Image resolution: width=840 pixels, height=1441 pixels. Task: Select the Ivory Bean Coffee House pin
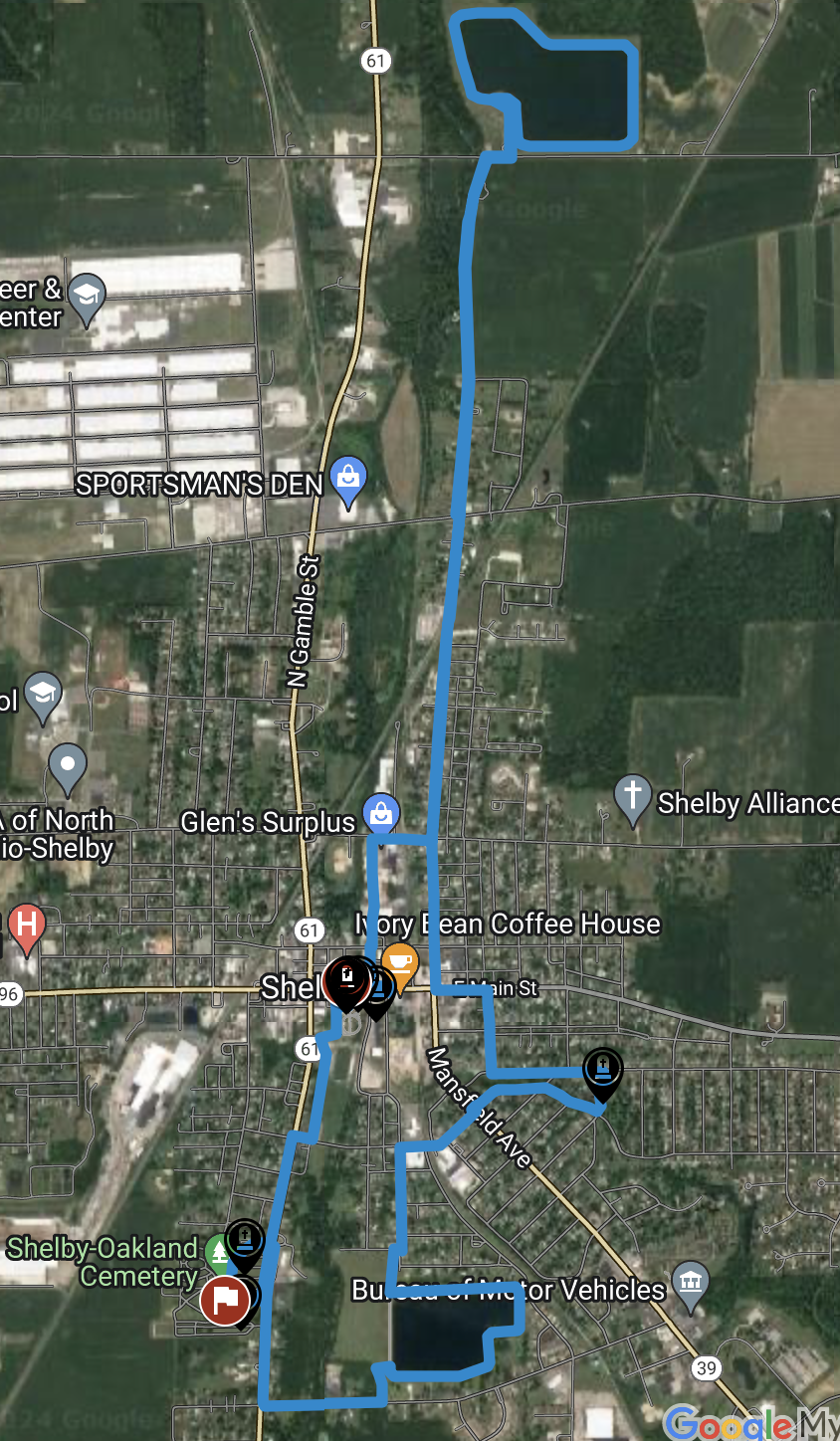(x=399, y=963)
